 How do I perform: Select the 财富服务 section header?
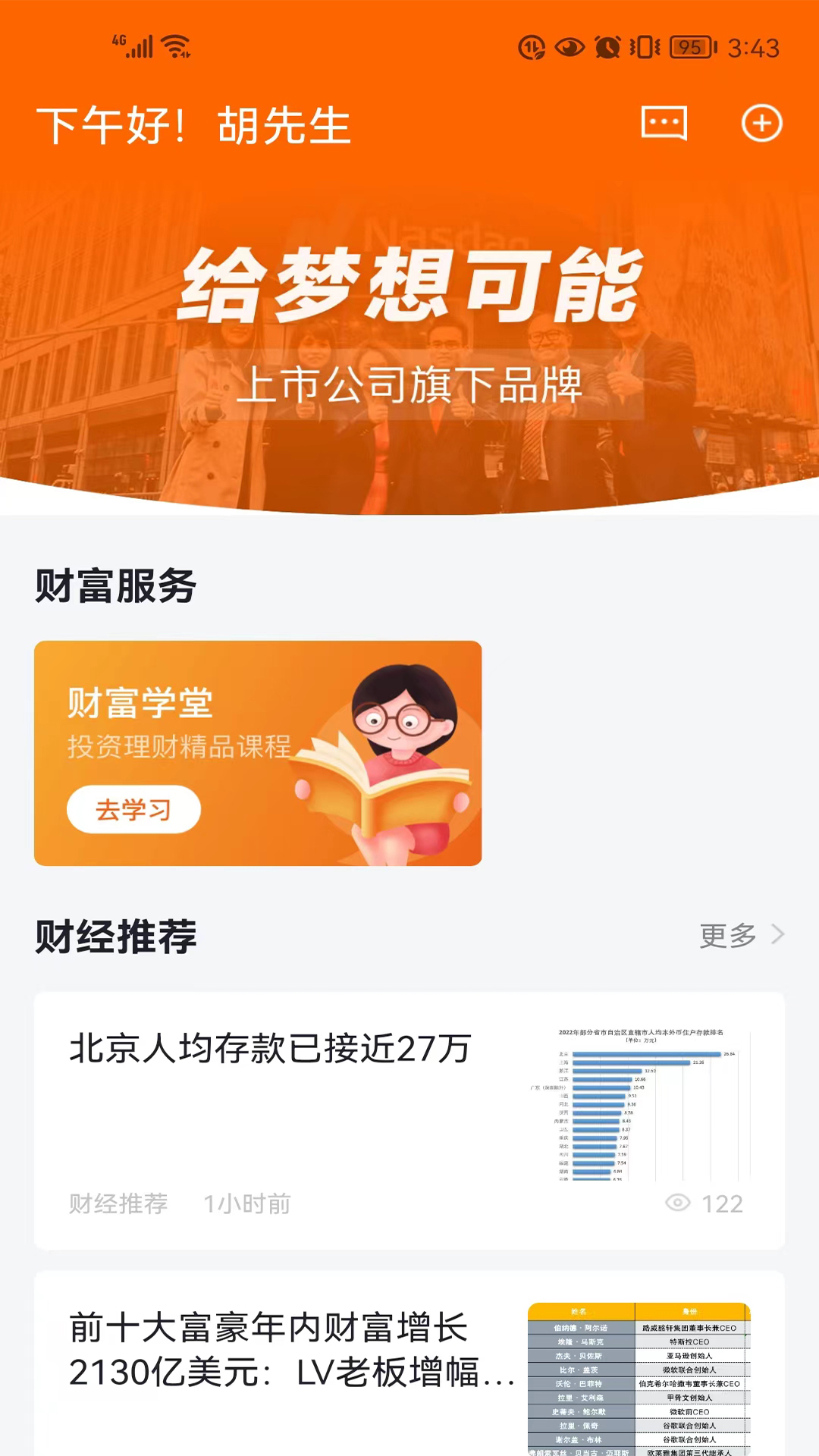[x=114, y=585]
